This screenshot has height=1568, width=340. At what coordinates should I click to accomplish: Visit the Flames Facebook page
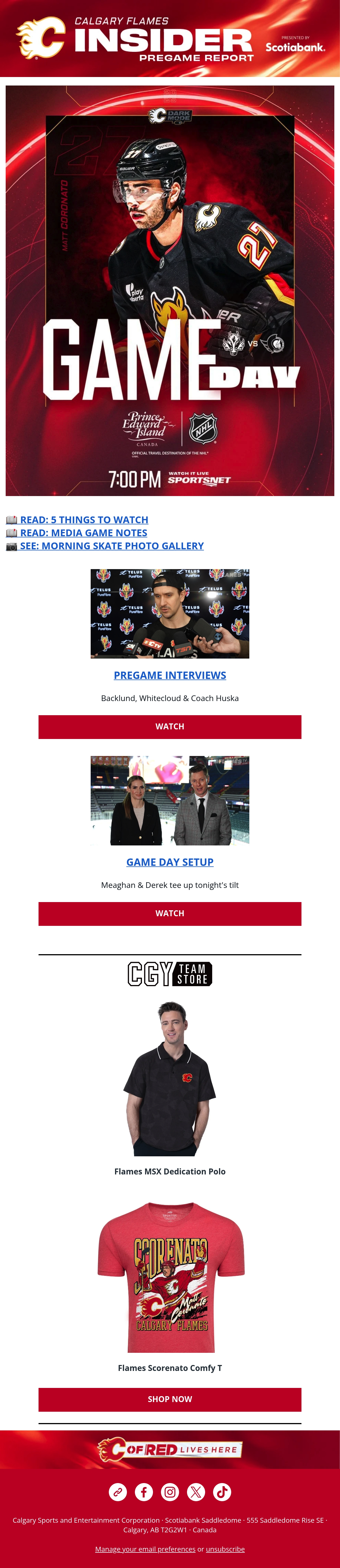(144, 1491)
